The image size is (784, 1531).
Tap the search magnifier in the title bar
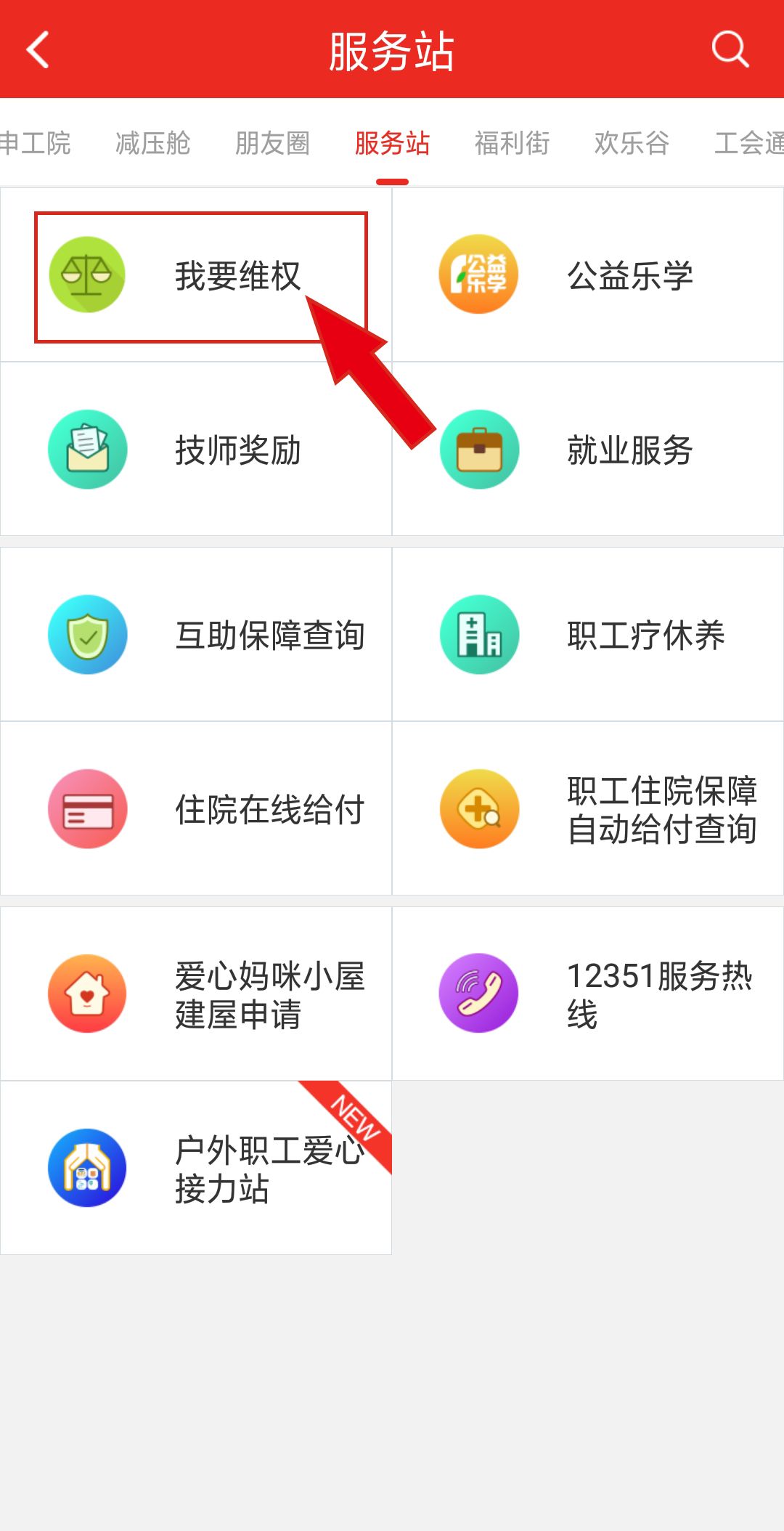(729, 49)
